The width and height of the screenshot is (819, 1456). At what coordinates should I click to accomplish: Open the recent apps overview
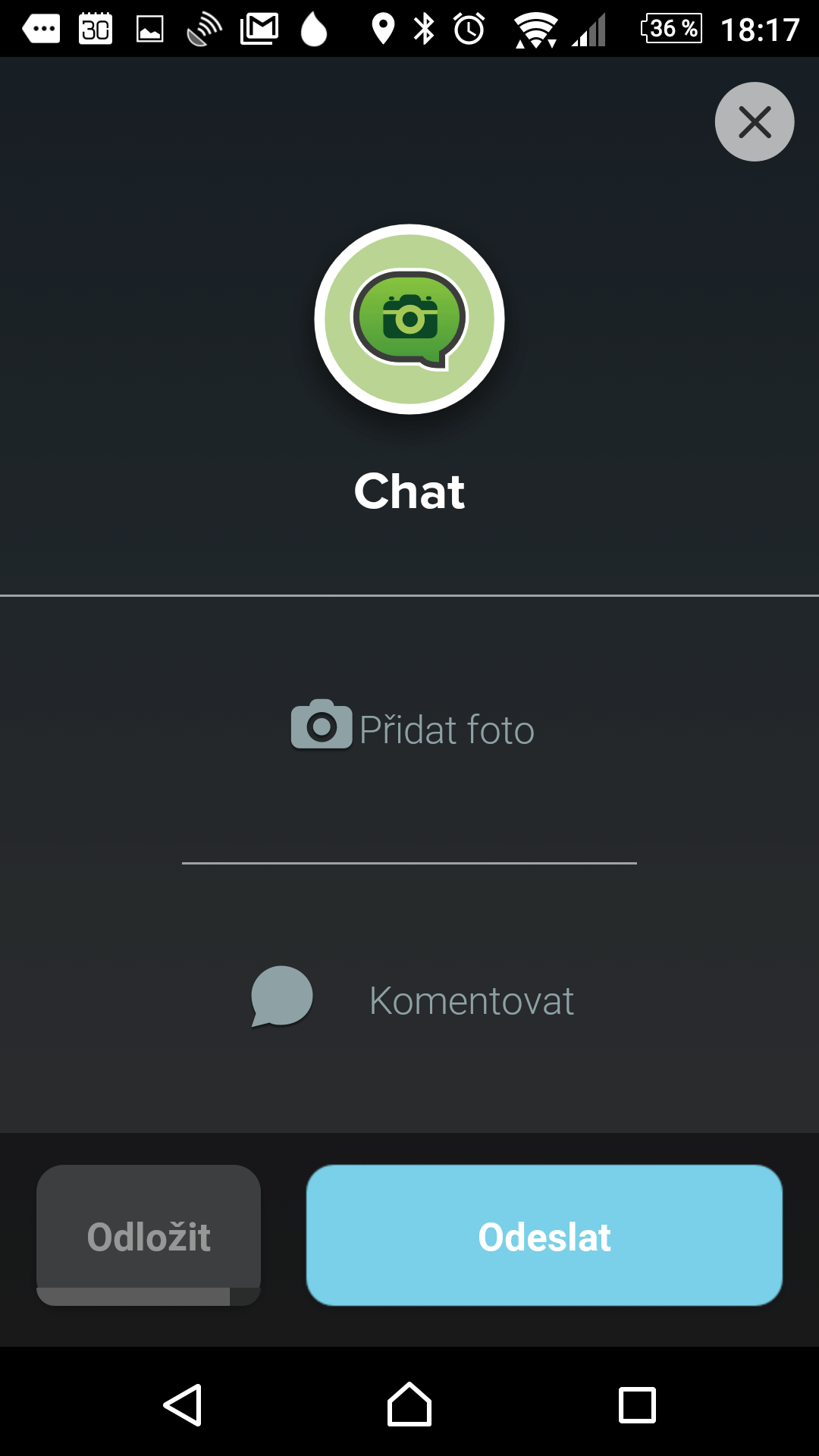pos(637,1404)
